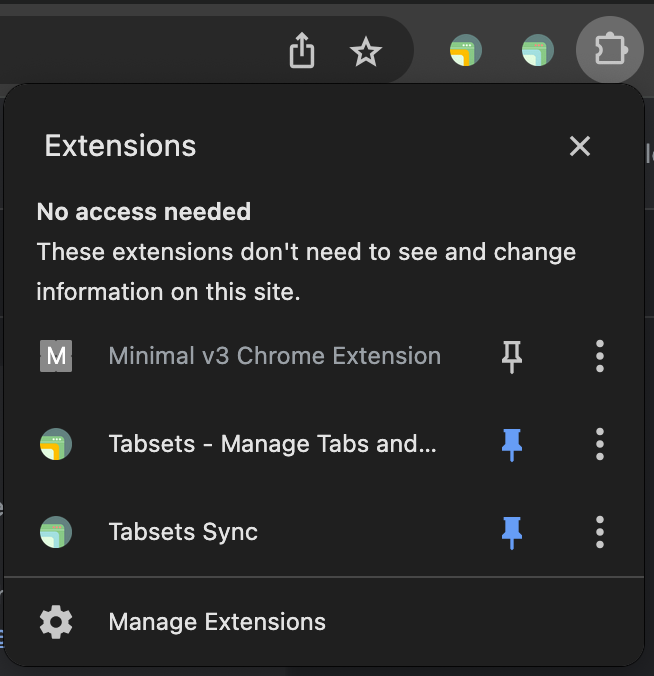Open the pinned Tabsets Sync toolbar extension
654x676 pixels.
[538, 50]
